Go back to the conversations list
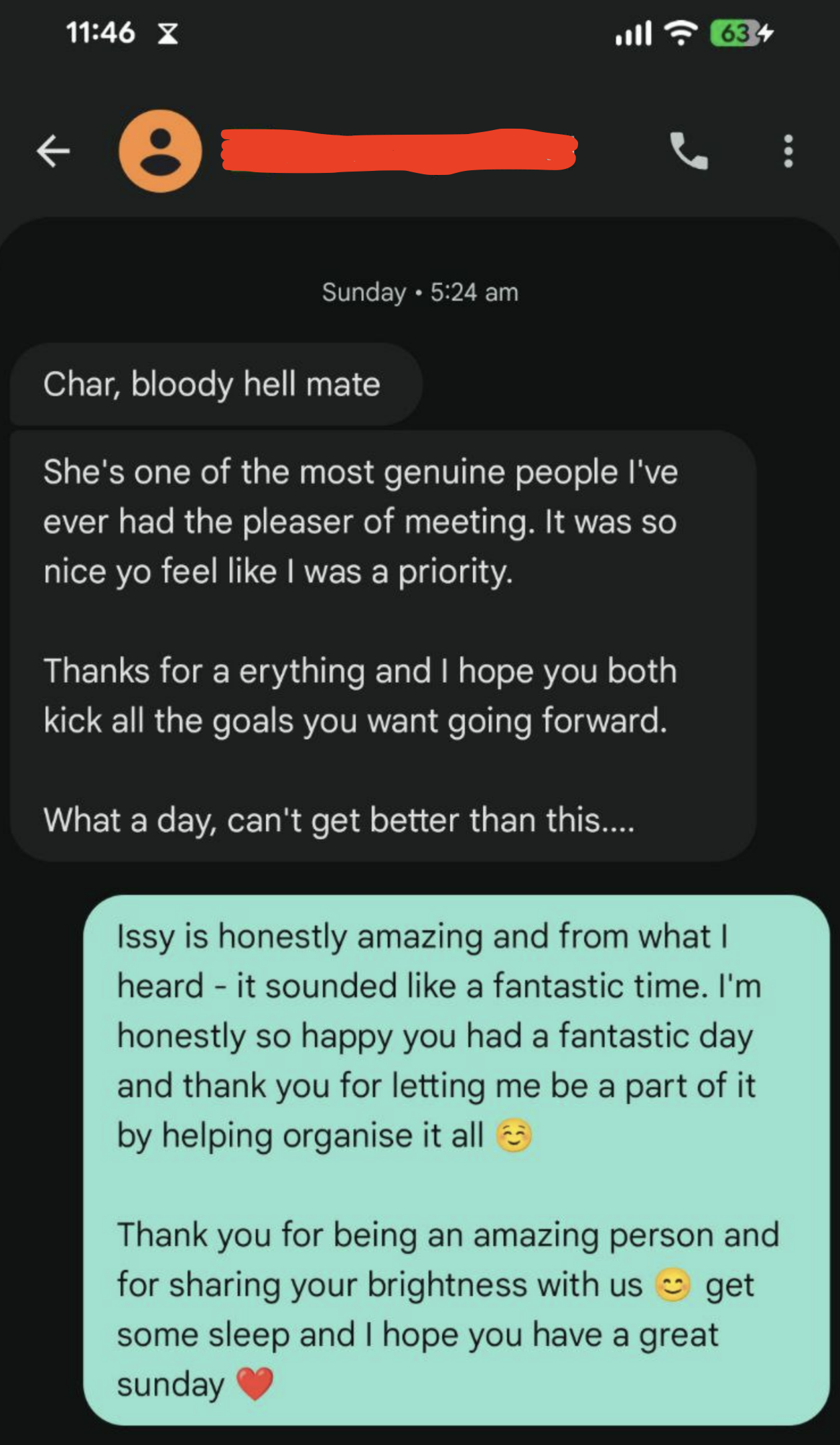 pos(53,151)
